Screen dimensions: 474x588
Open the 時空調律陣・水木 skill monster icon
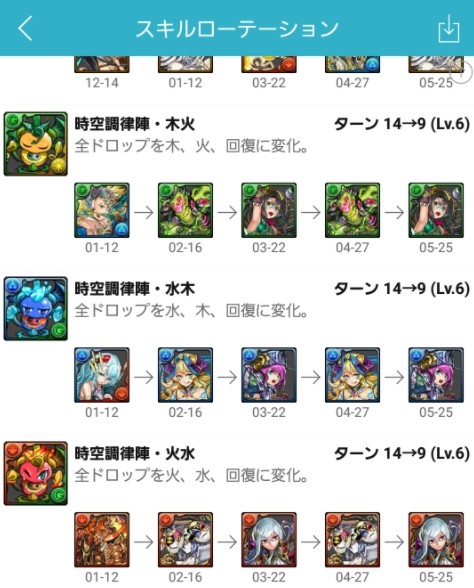point(36,309)
